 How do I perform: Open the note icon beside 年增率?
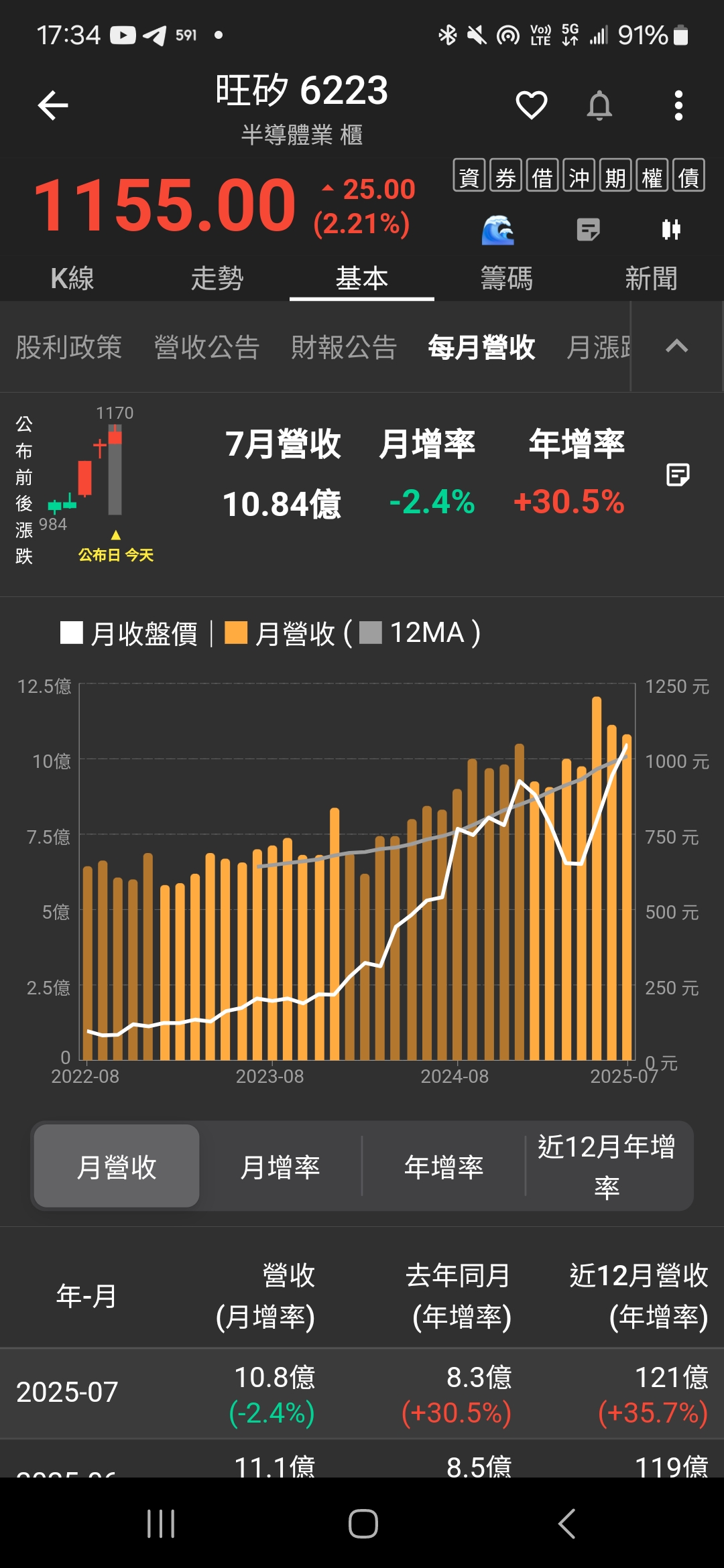[678, 475]
